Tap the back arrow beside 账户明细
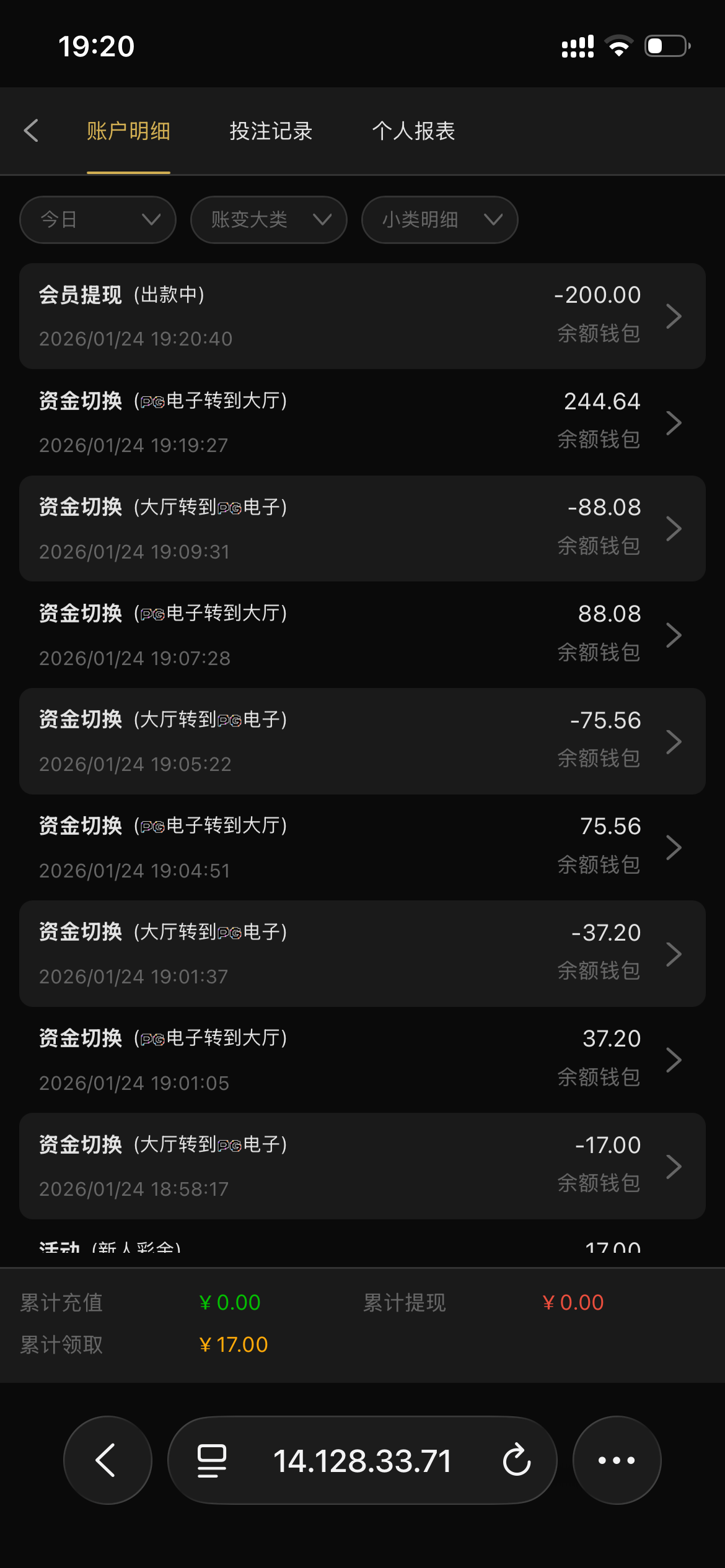This screenshot has height=1568, width=725. [31, 131]
